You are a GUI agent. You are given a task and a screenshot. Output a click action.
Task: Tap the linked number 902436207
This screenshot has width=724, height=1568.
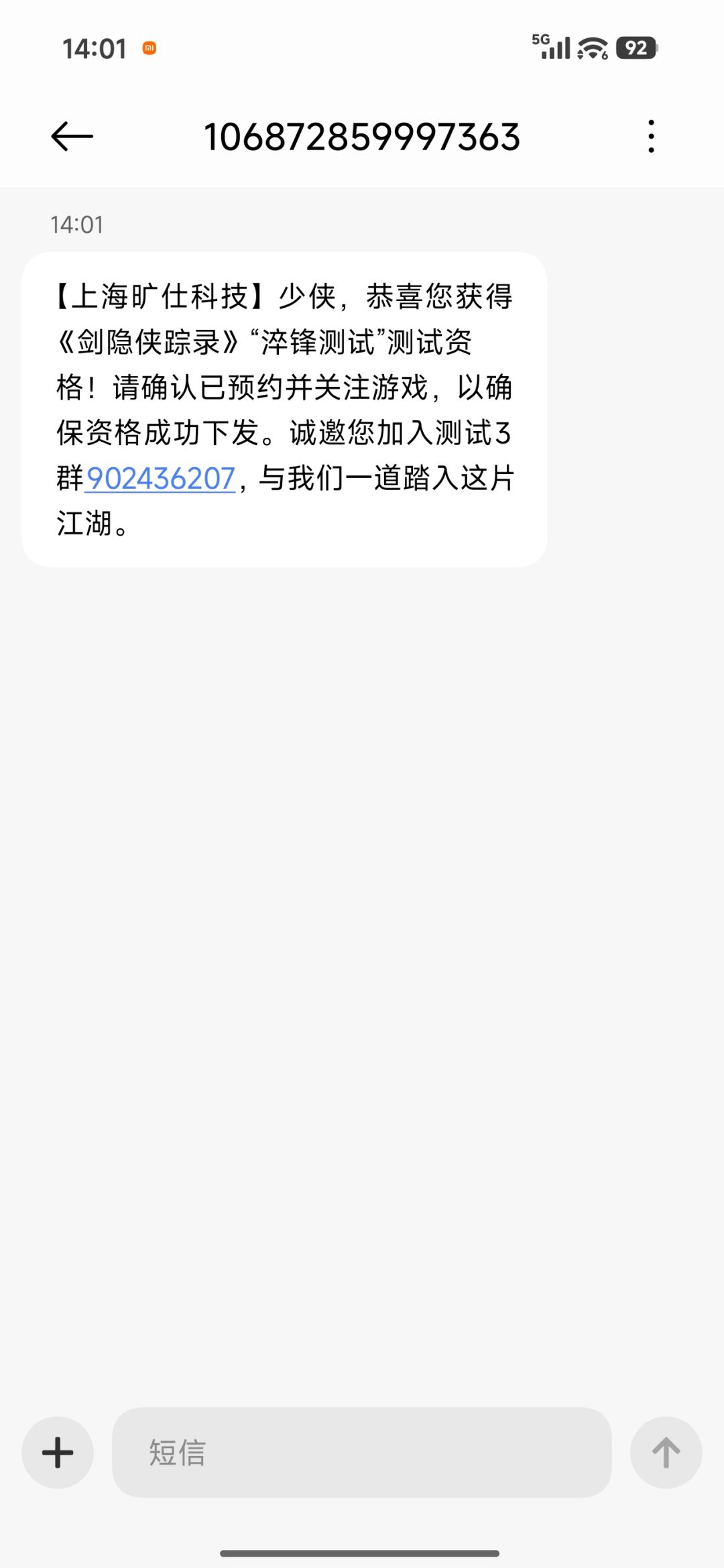(x=161, y=479)
